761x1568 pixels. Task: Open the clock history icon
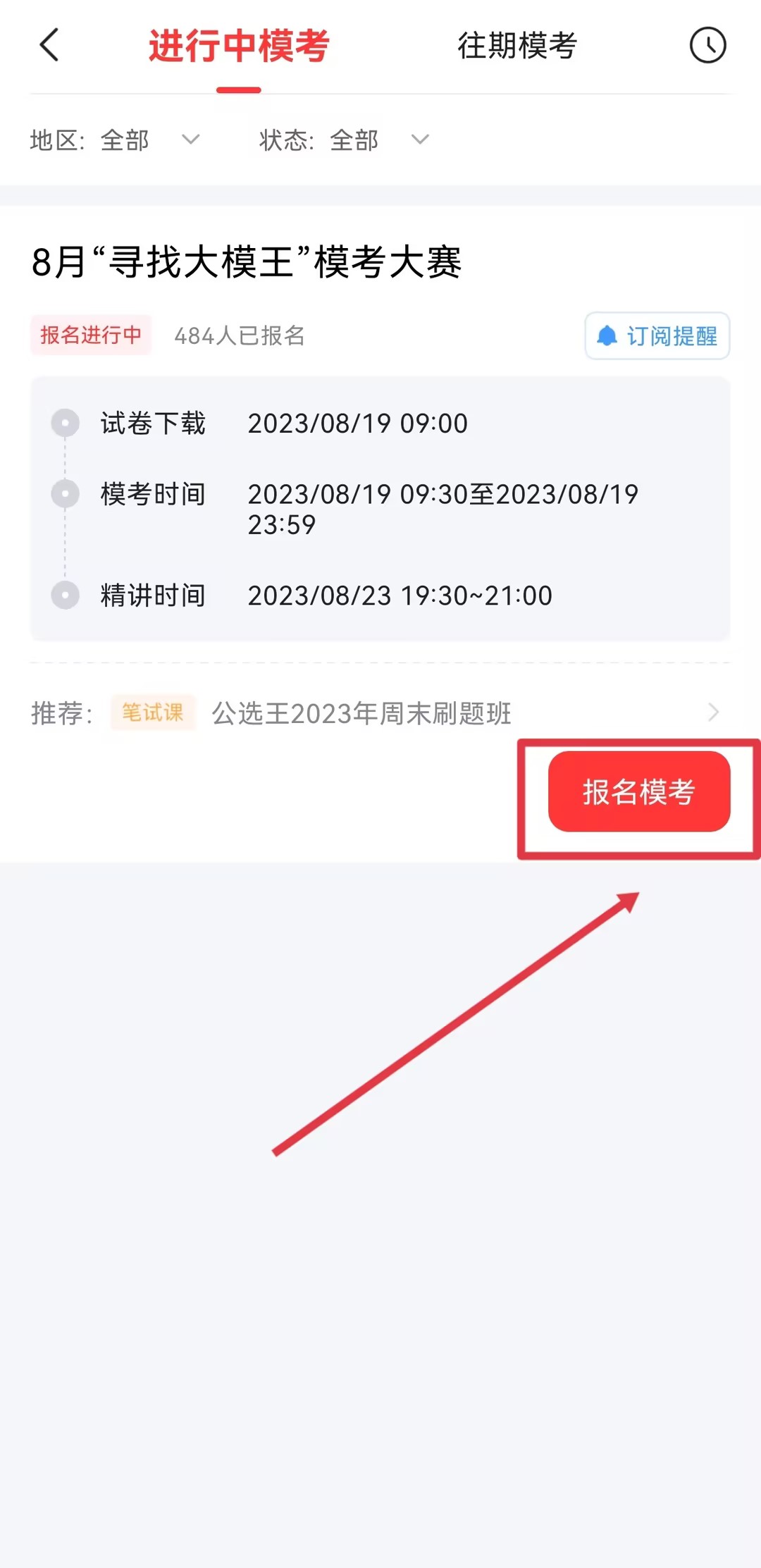point(707,46)
